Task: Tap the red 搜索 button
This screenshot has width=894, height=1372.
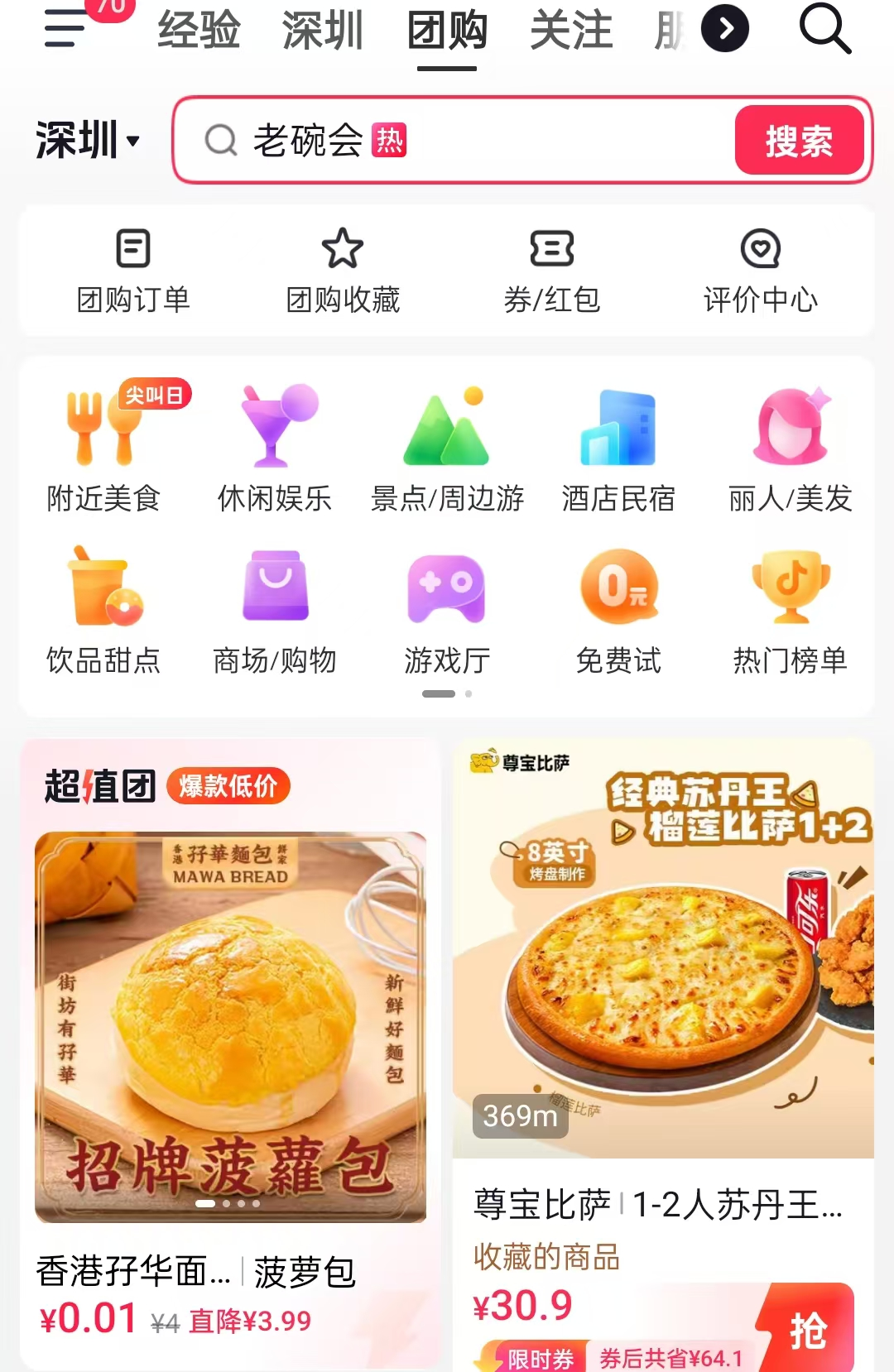Action: point(799,140)
